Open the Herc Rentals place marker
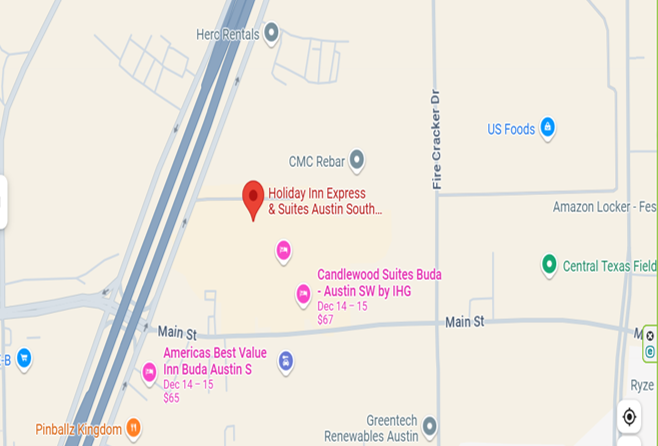This screenshot has height=446, width=658. (x=270, y=34)
